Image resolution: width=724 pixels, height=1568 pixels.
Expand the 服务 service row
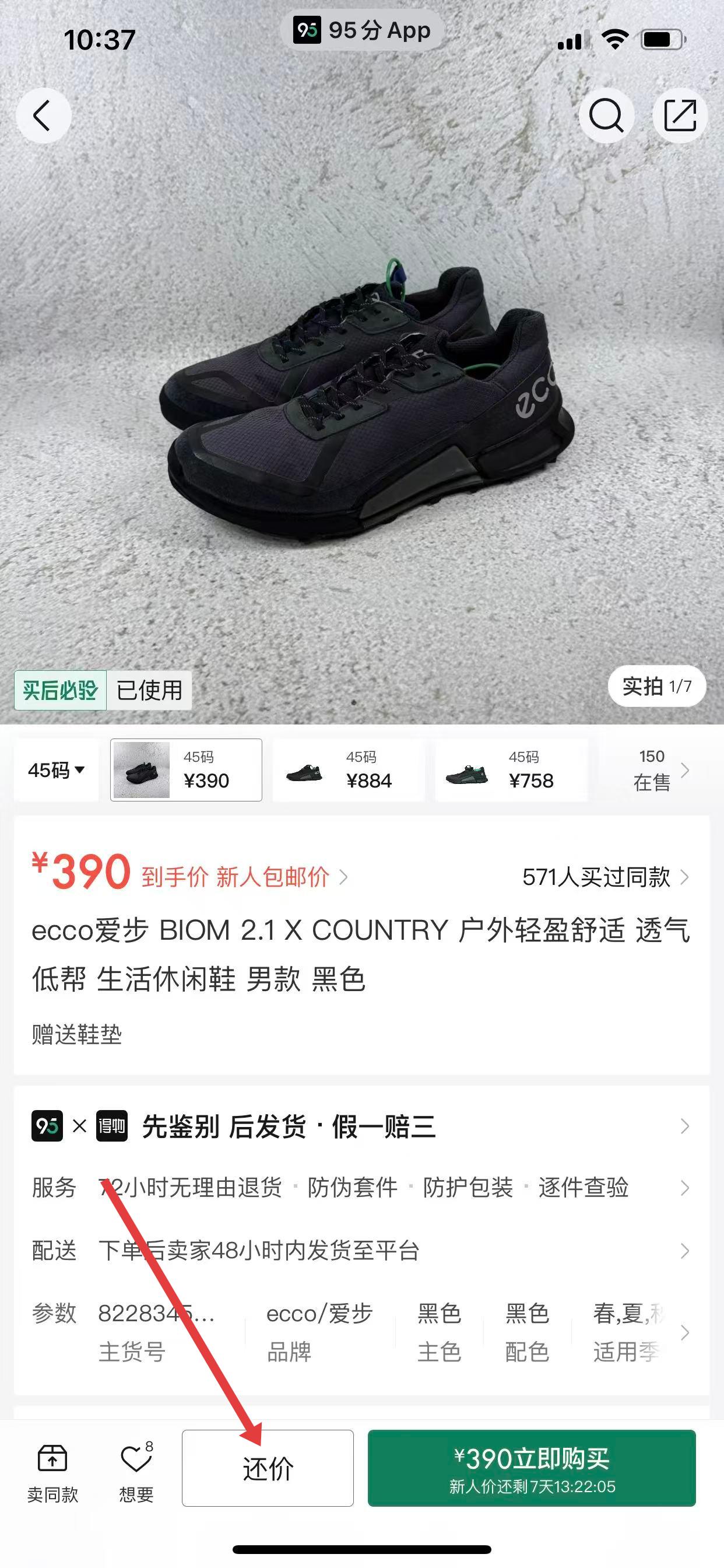tap(361, 1188)
